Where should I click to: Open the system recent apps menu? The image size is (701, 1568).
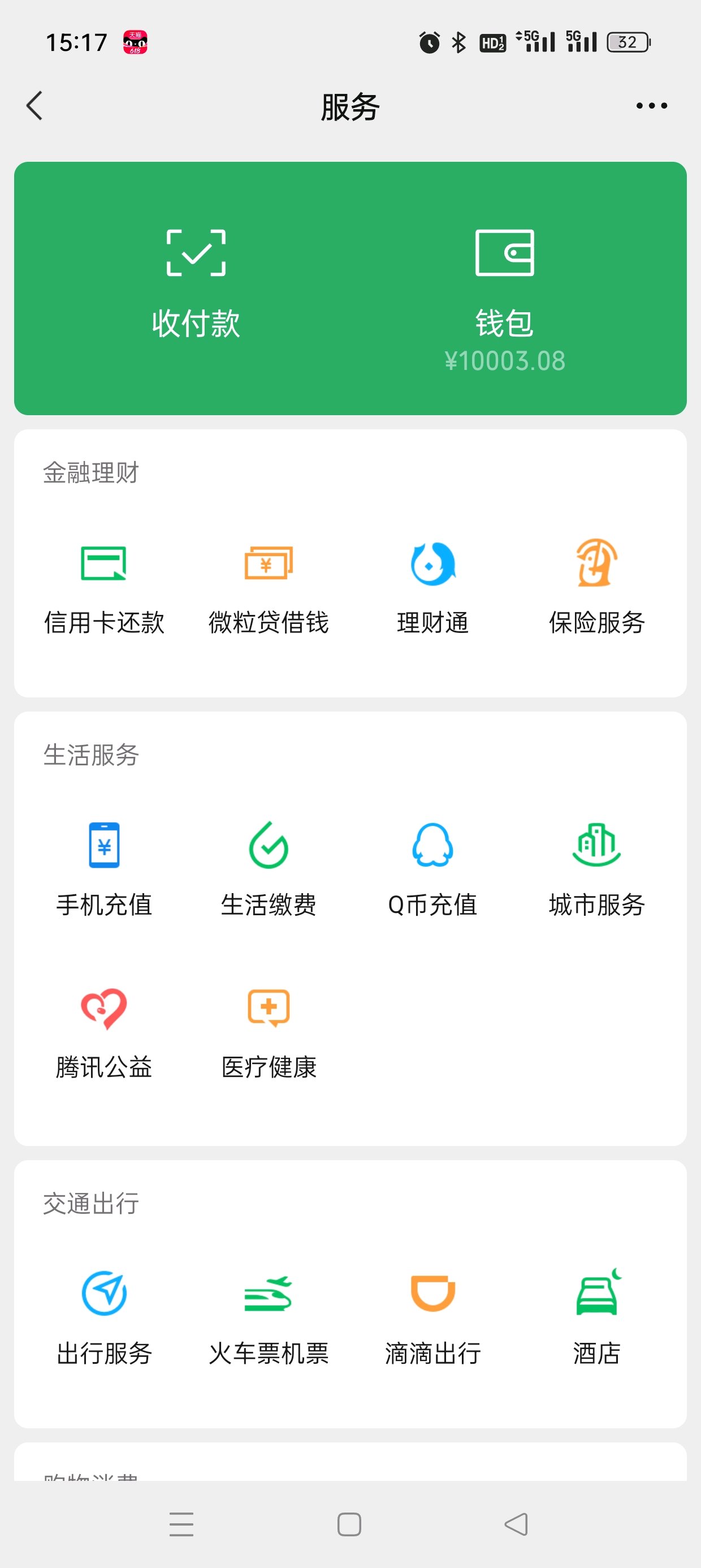181,1524
